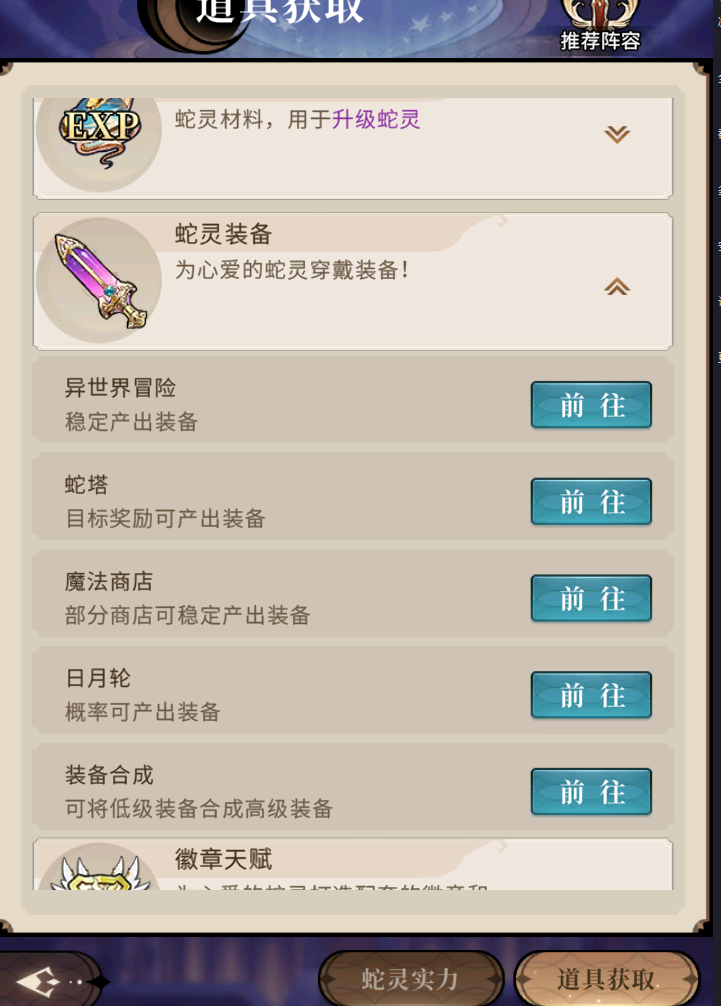721x1006 pixels.
Task: Switch to the 蛇灵实力 tab
Action: click(410, 979)
